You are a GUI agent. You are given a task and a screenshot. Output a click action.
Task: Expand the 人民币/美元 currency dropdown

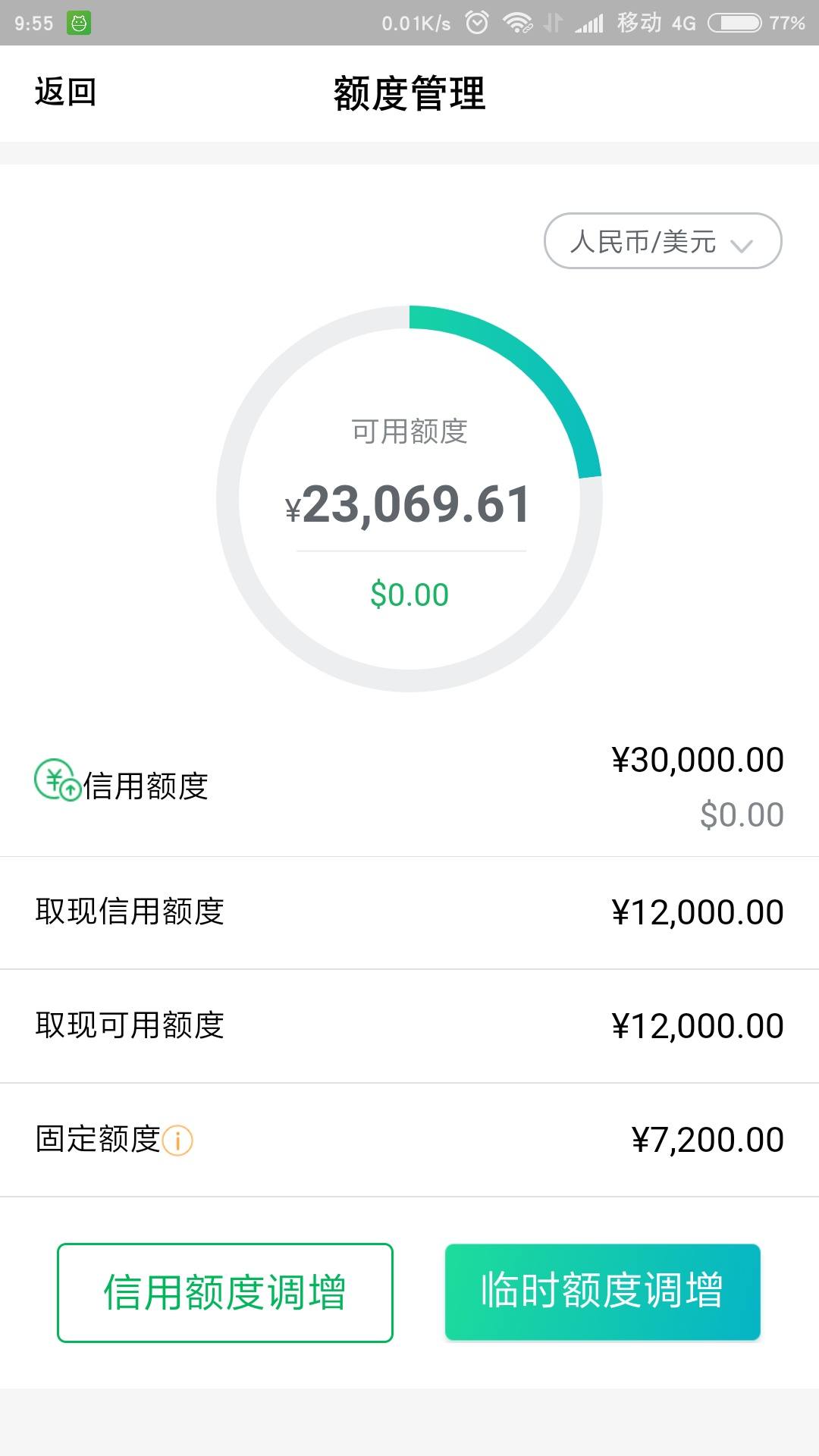[662, 241]
